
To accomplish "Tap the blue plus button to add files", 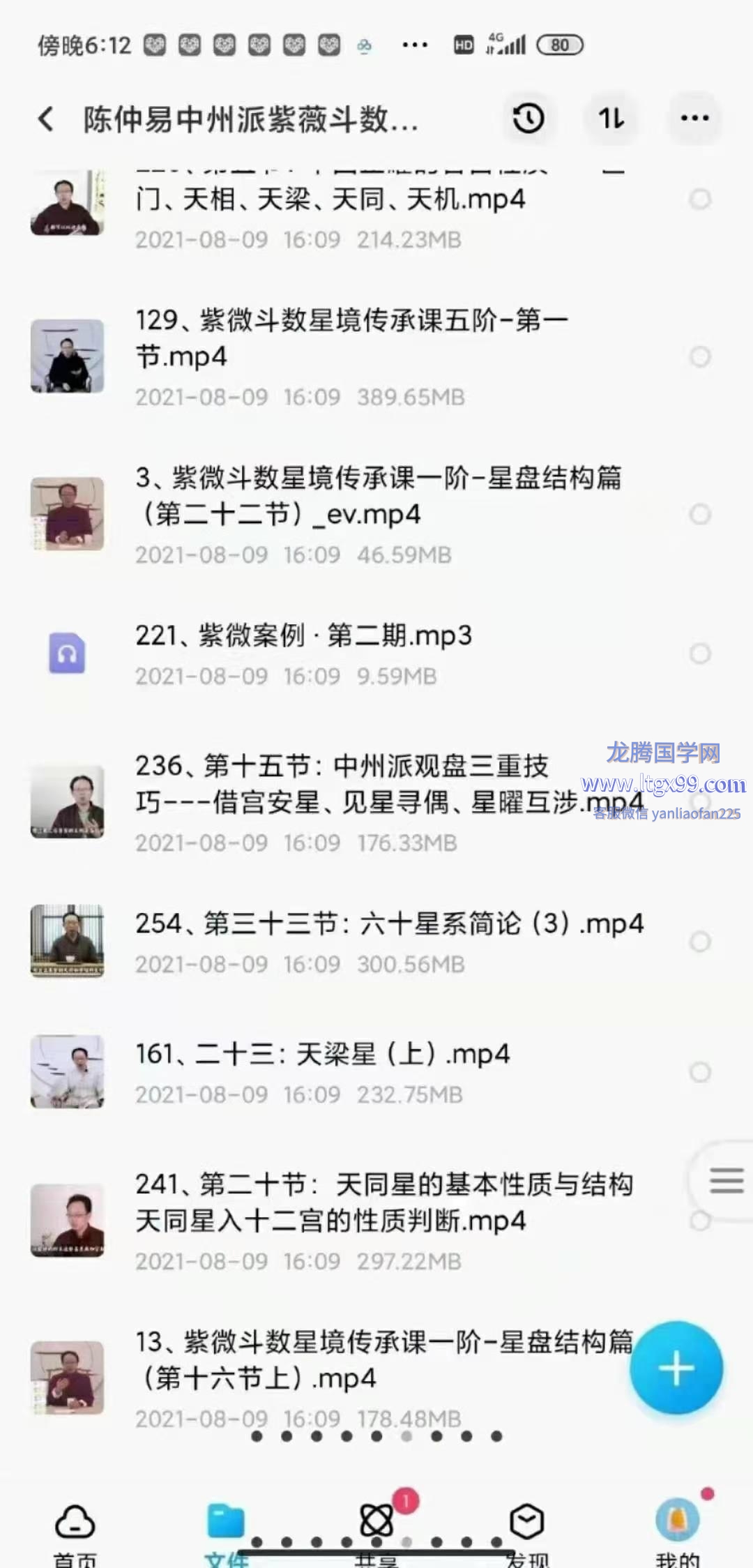I will coord(676,1368).
